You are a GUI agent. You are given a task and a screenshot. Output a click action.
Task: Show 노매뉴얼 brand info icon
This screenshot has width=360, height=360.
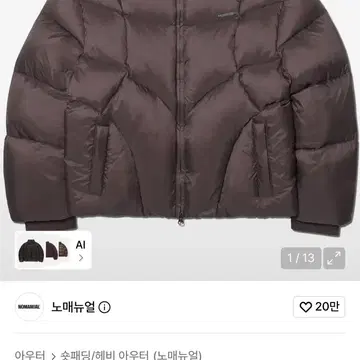point(105,307)
